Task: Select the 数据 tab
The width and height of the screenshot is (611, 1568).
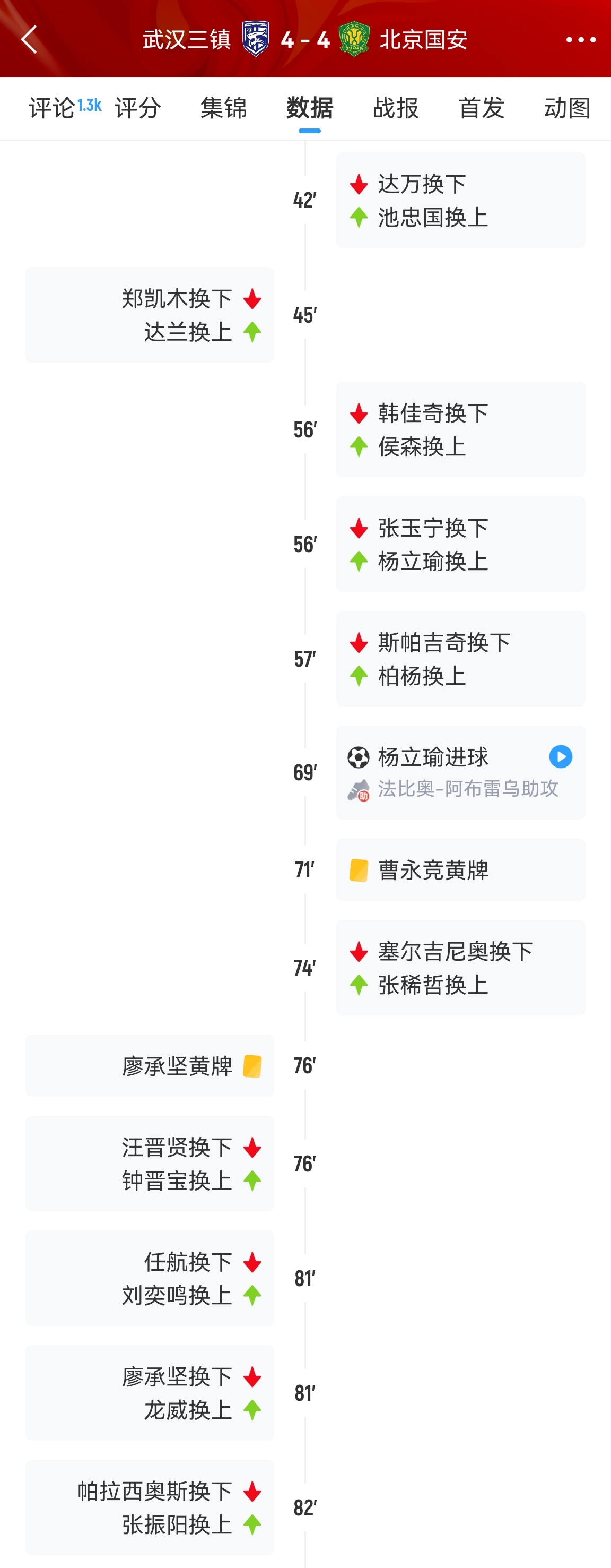Action: point(309,108)
